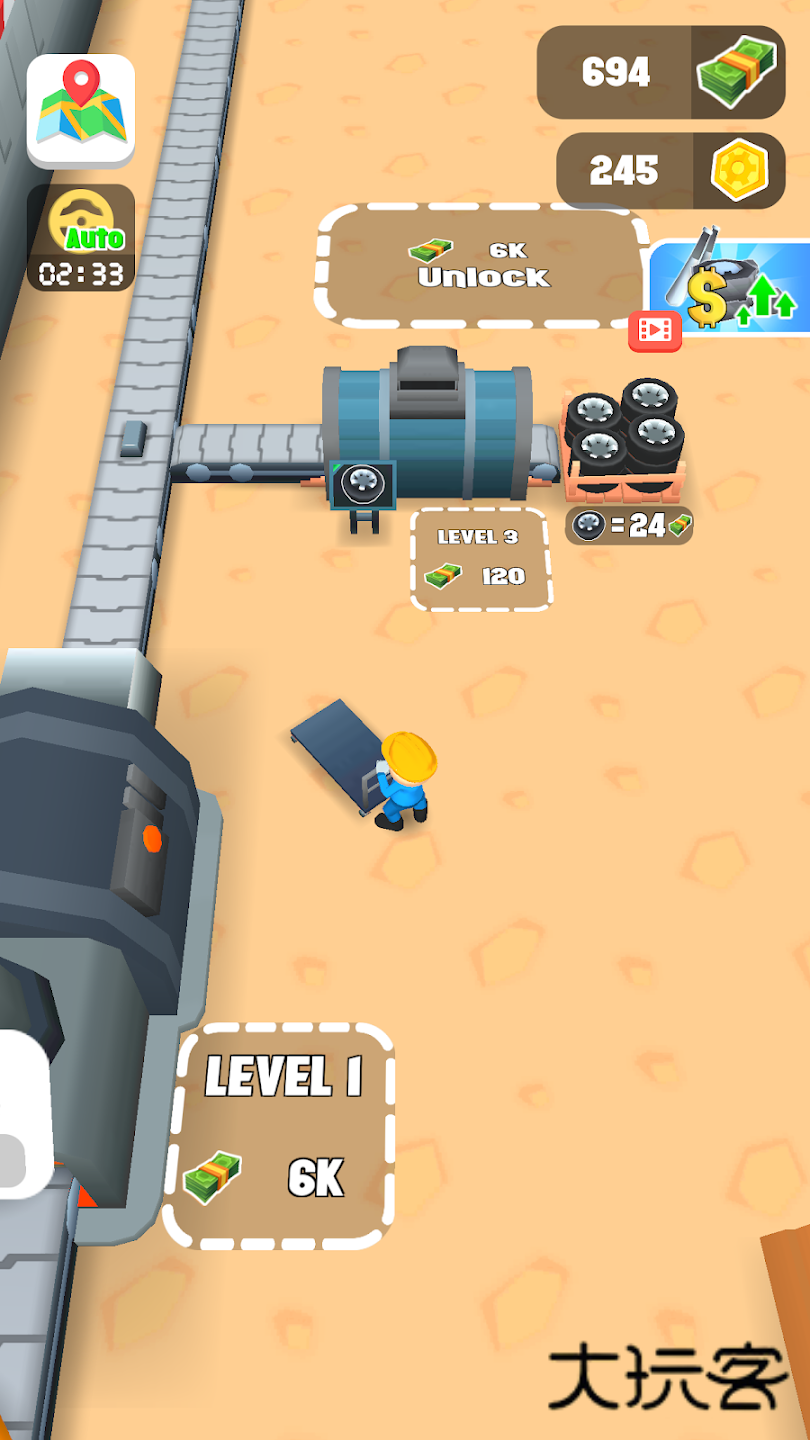The width and height of the screenshot is (810, 1440).
Task: Tap the video ad icon on the upgrade panel
Action: tap(657, 330)
